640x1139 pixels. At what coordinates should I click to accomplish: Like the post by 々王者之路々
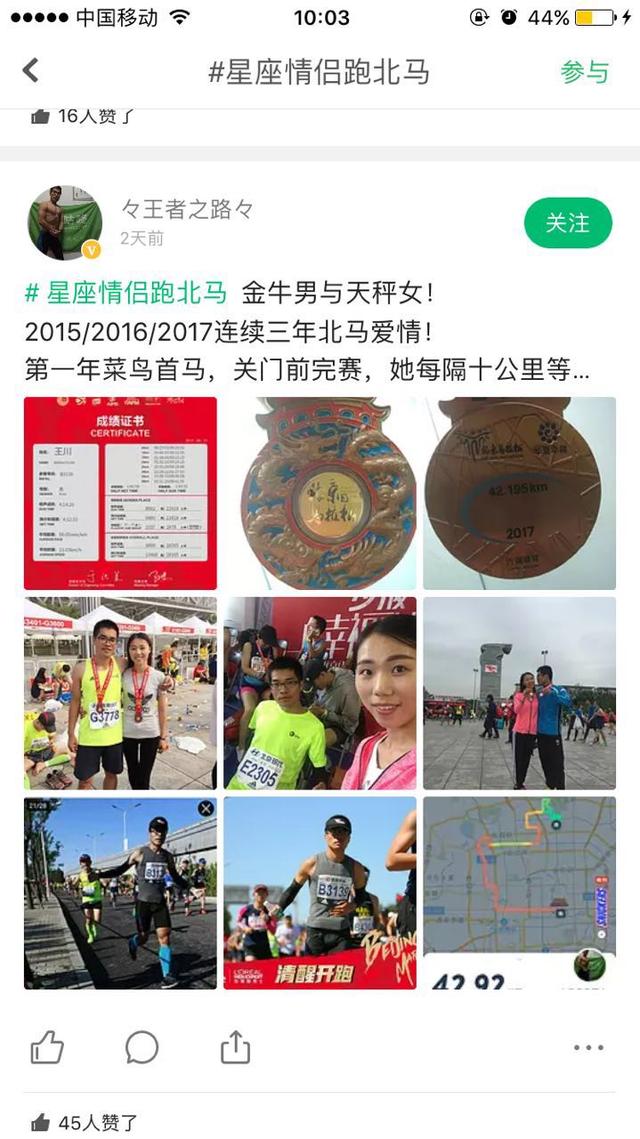tap(47, 1048)
